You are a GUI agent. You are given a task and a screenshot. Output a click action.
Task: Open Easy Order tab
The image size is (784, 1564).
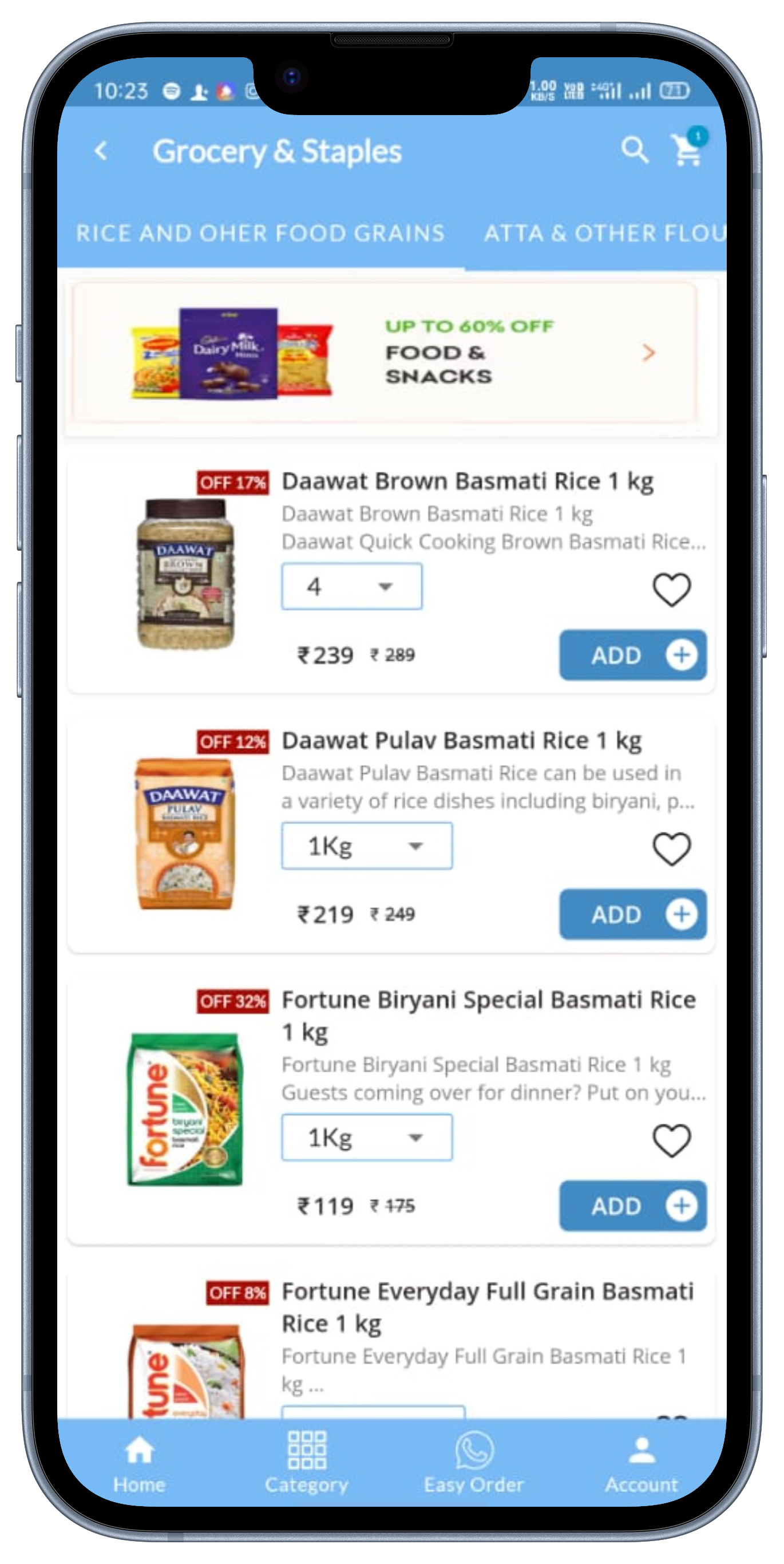[474, 1463]
